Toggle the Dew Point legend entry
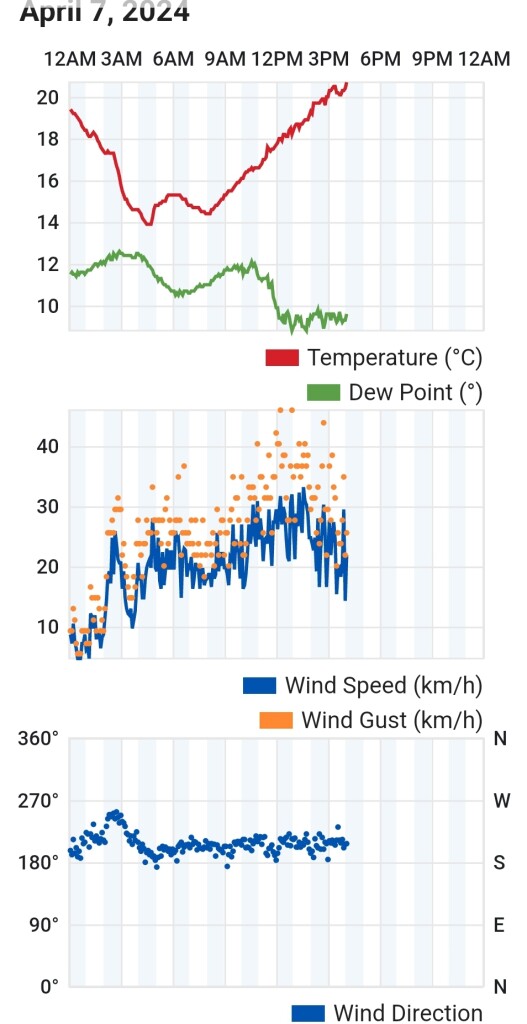 coord(395,392)
